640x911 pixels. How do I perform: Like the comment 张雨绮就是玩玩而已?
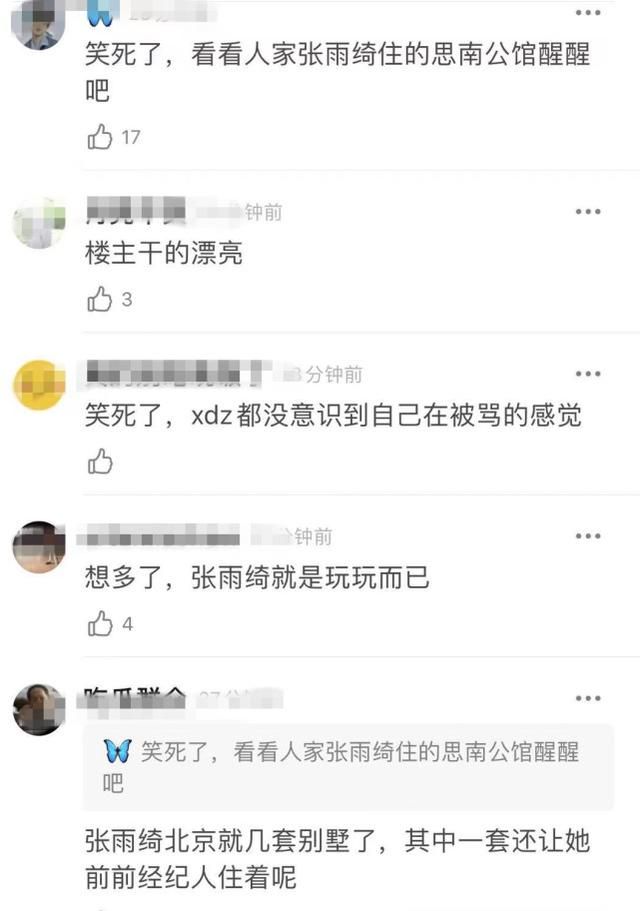[x=101, y=624]
